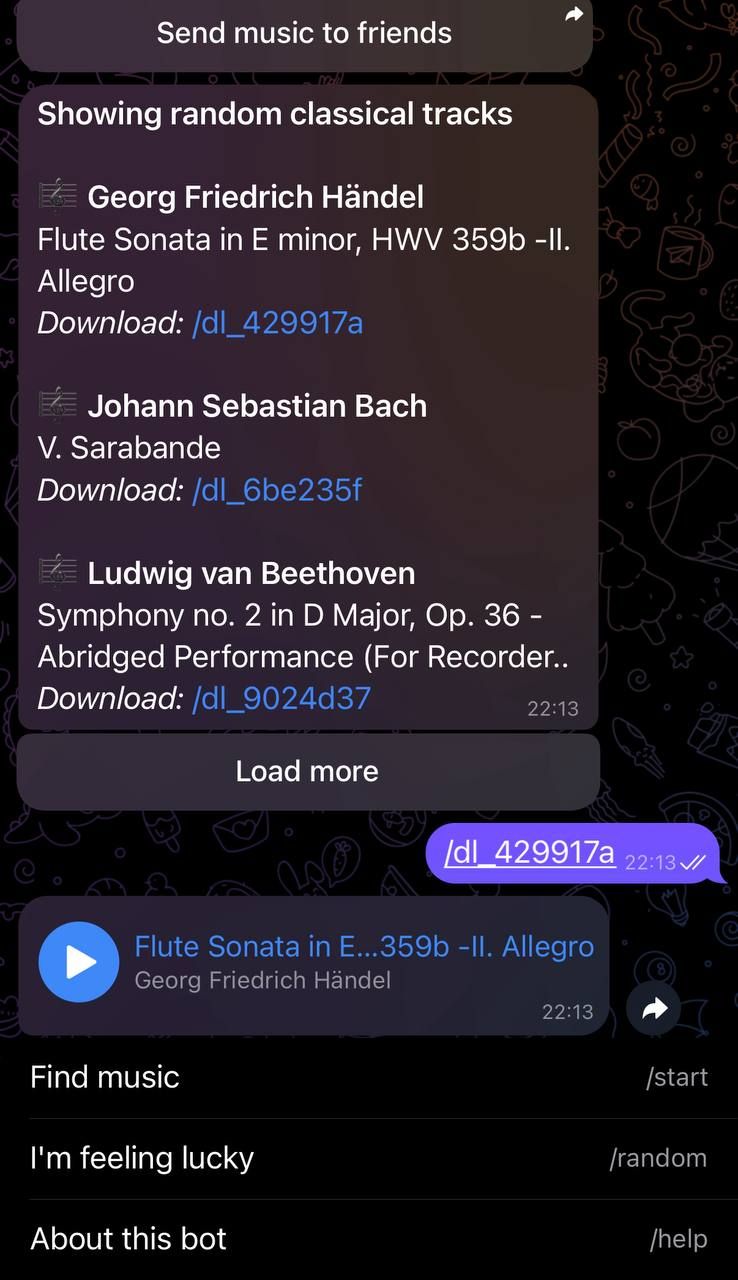Screen dimensions: 738x1280
Task: Select 'Find music' from the command menu
Action: [104, 1077]
